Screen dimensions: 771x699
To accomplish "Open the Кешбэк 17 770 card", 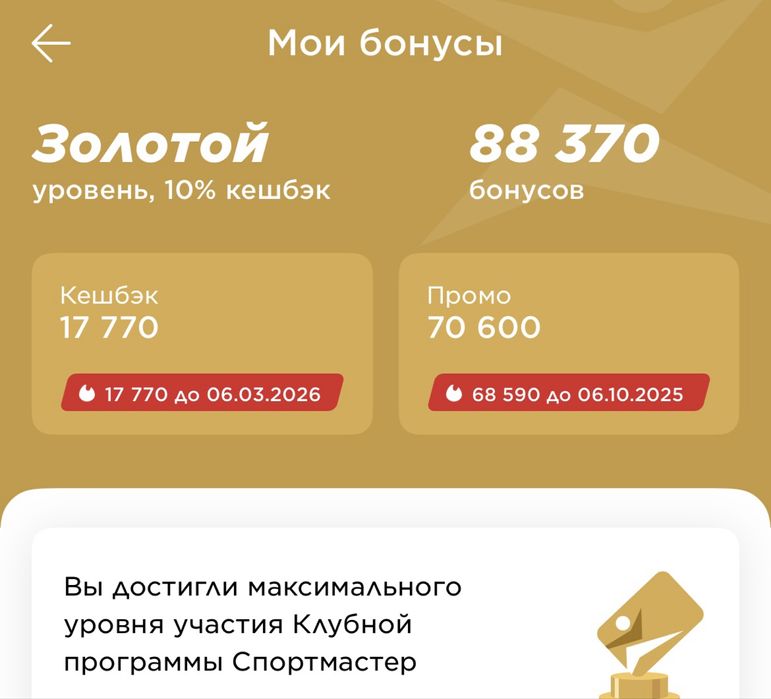I will point(202,343).
